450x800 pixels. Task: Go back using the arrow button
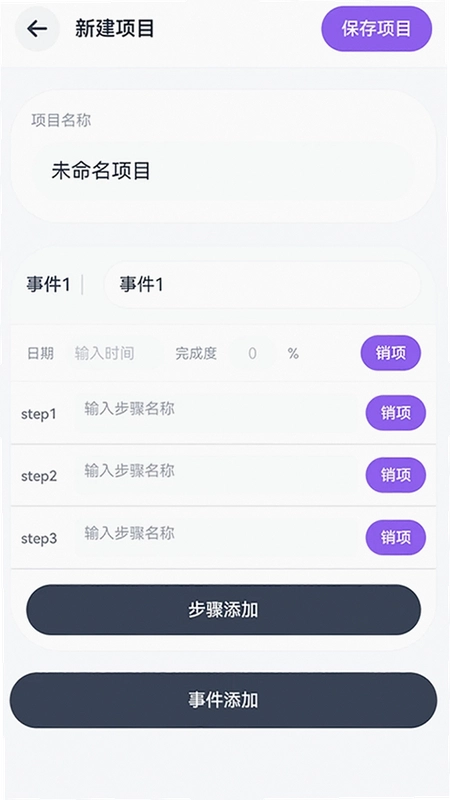coord(37,29)
